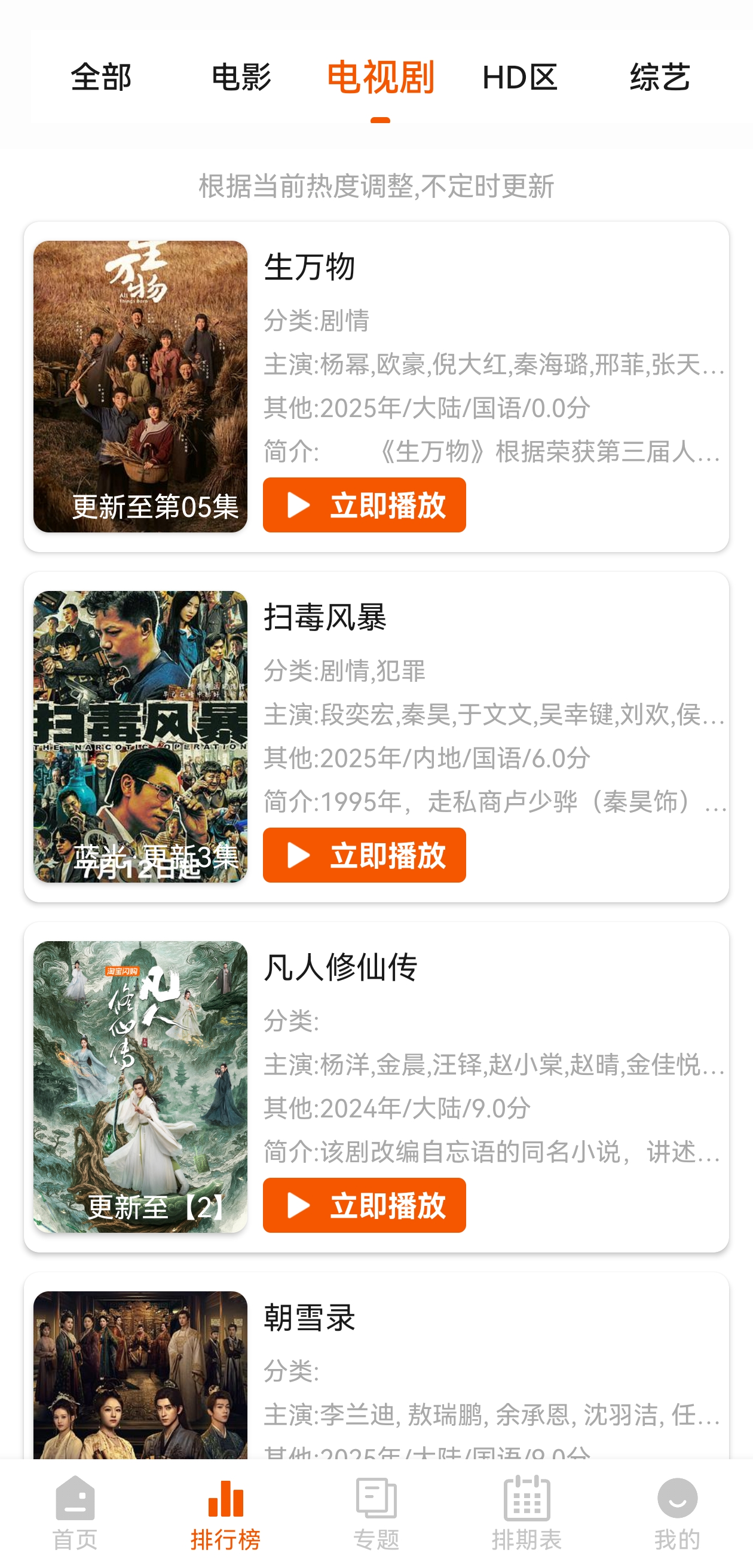Viewport: 753px width, 1568px height.
Task: Open the 扫毒风暴 poster thumbnail
Action: pyautogui.click(x=141, y=737)
